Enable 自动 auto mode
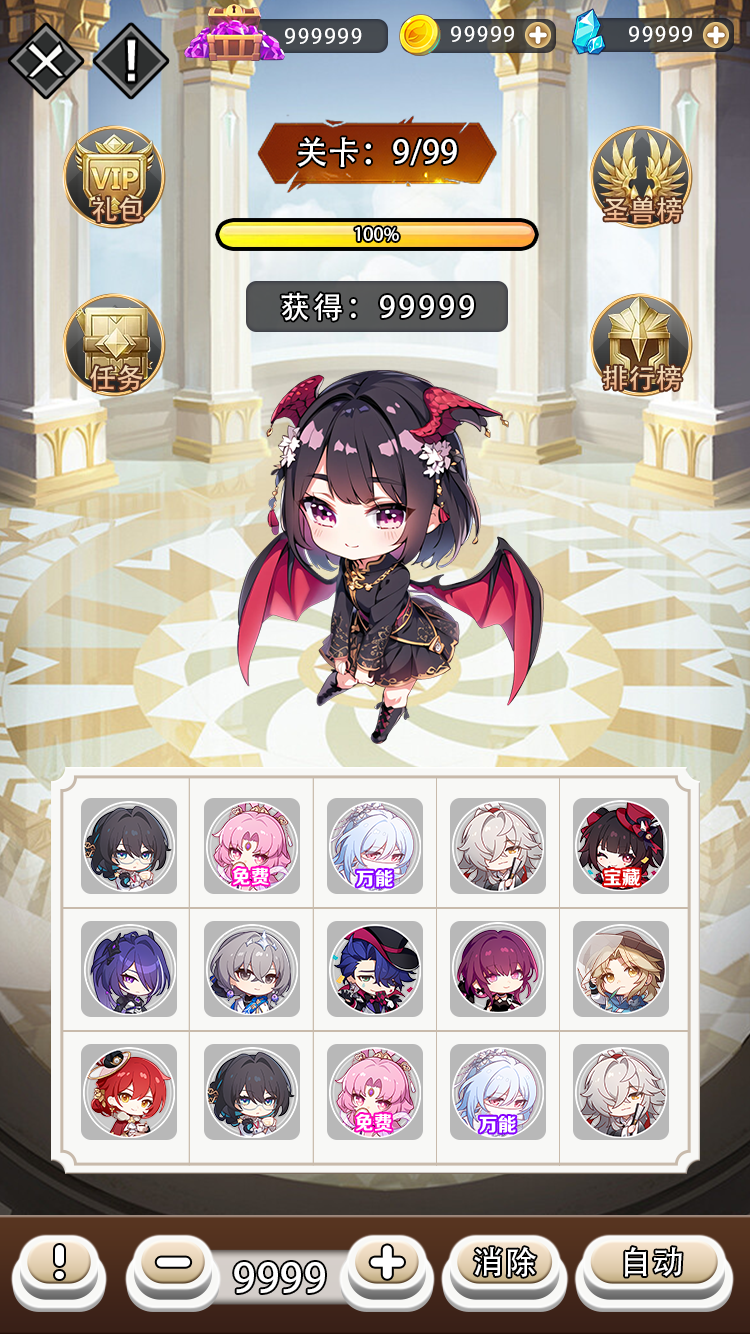This screenshot has width=750, height=1334. [653, 1265]
